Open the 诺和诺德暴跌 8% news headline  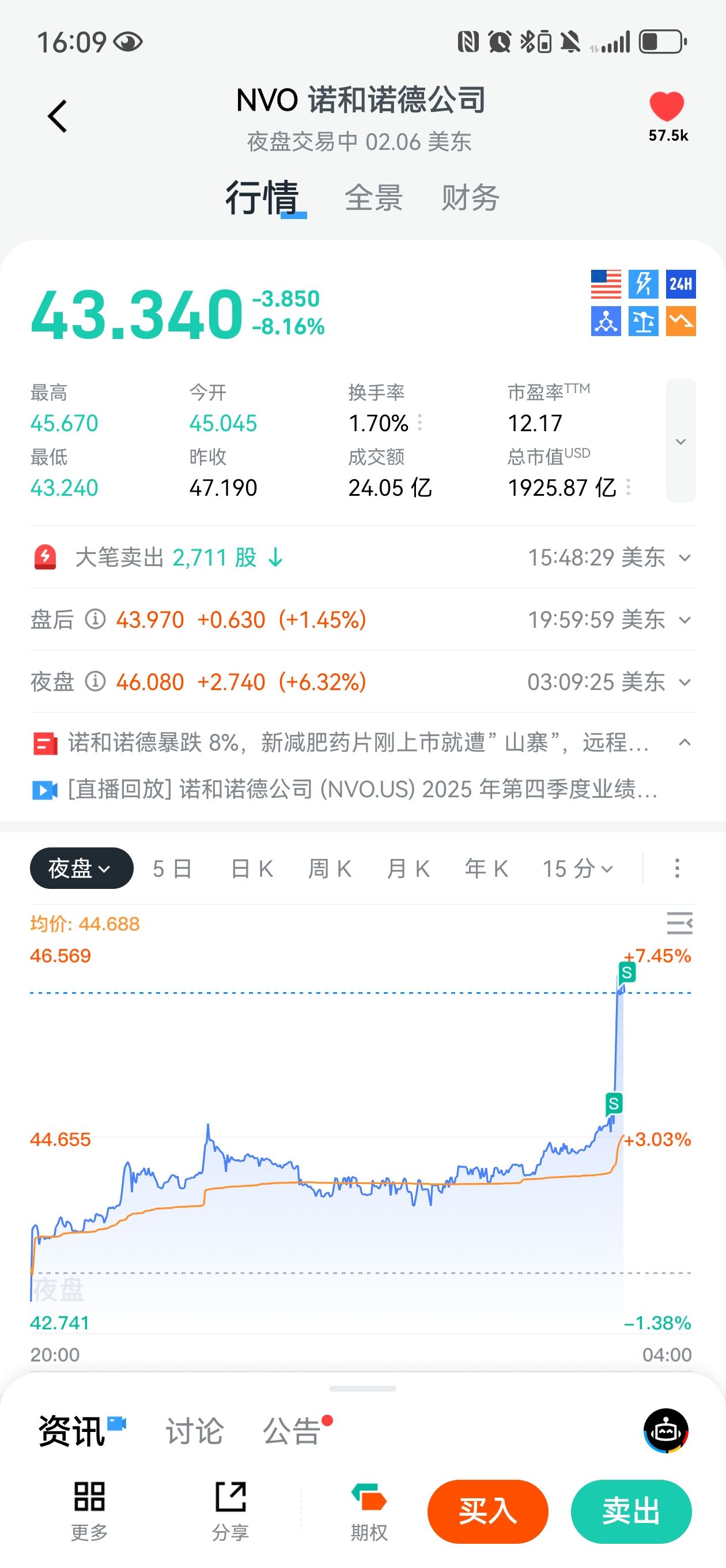[358, 742]
